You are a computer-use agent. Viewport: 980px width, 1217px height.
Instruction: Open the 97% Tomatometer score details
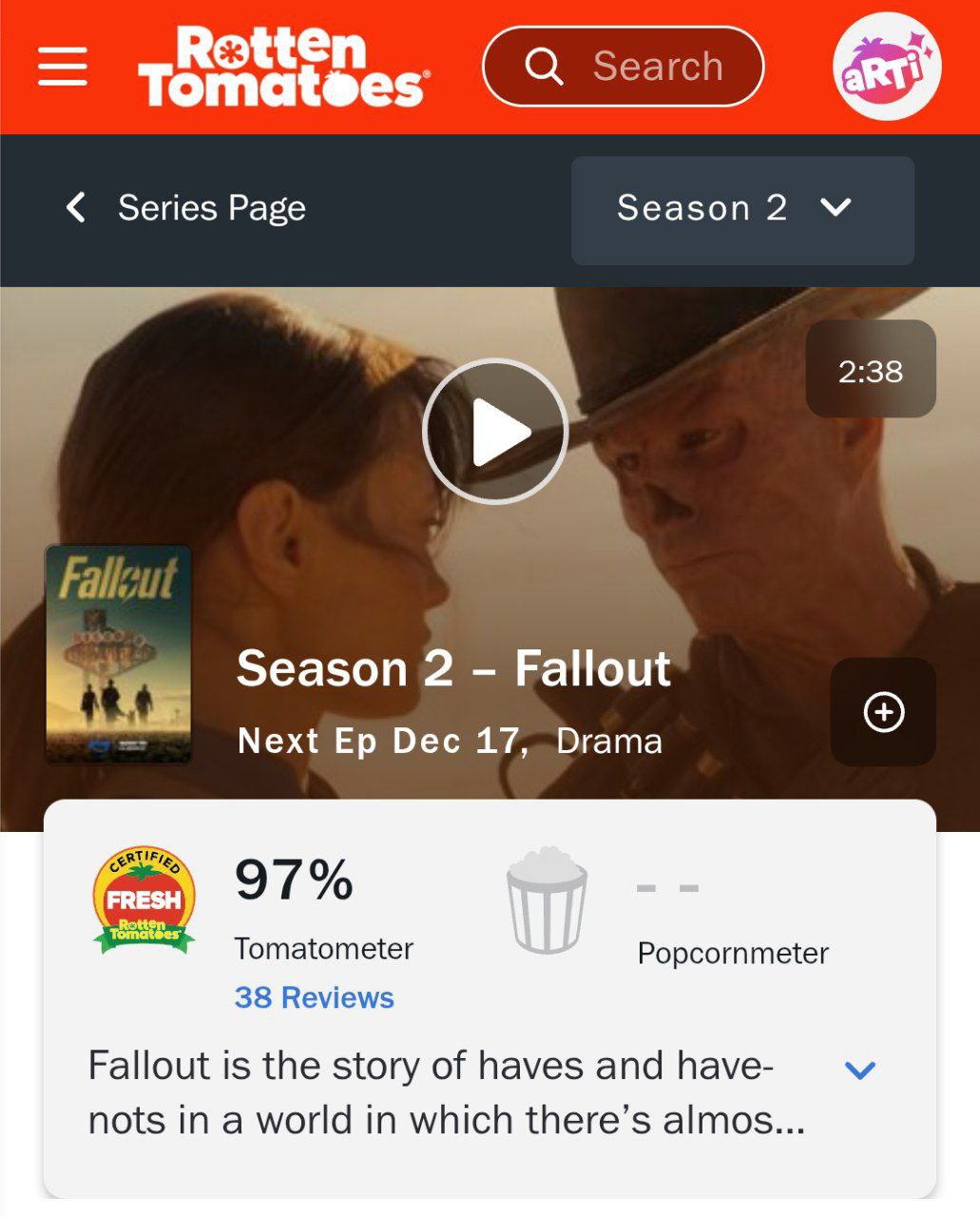[294, 879]
